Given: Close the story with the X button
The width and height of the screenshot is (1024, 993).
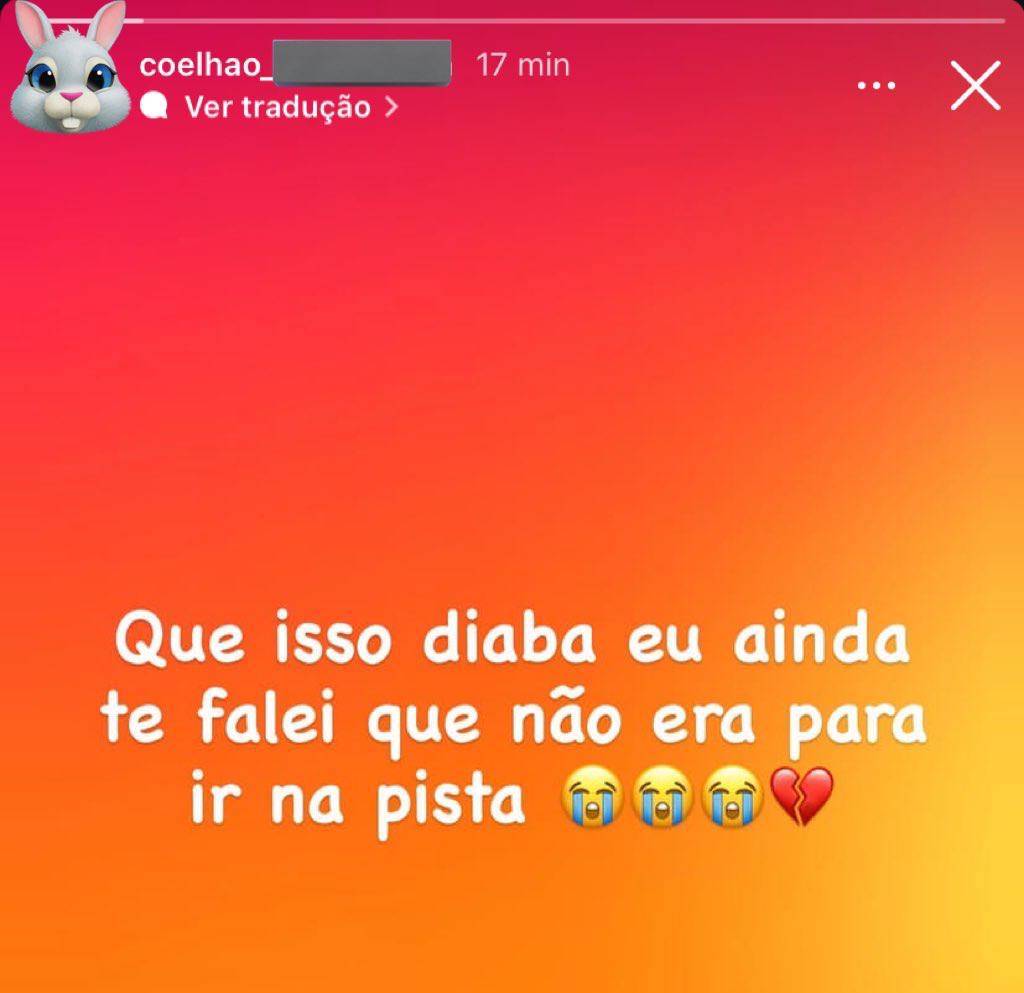Looking at the screenshot, I should [975, 85].
